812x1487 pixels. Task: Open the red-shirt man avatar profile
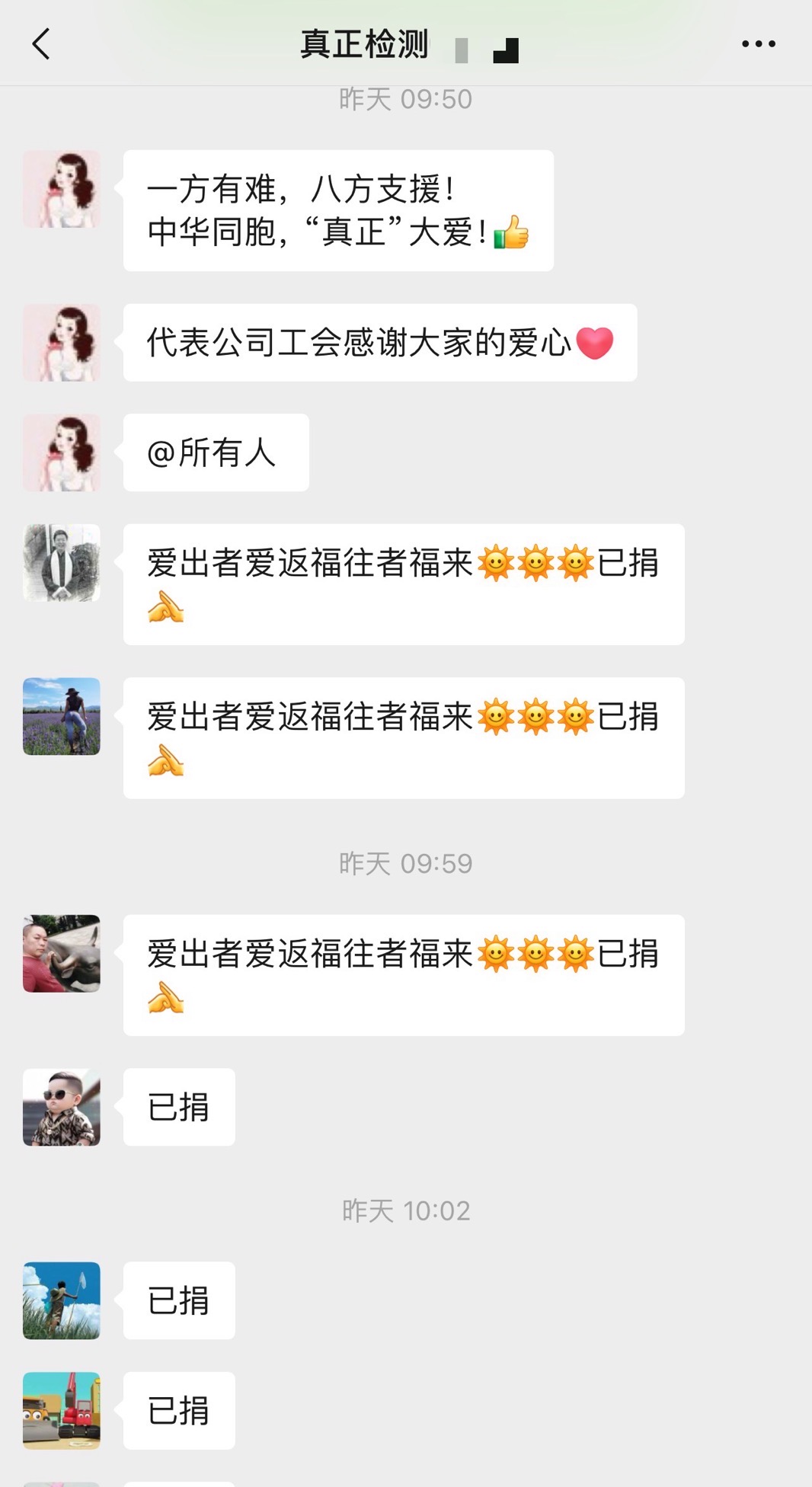click(62, 954)
